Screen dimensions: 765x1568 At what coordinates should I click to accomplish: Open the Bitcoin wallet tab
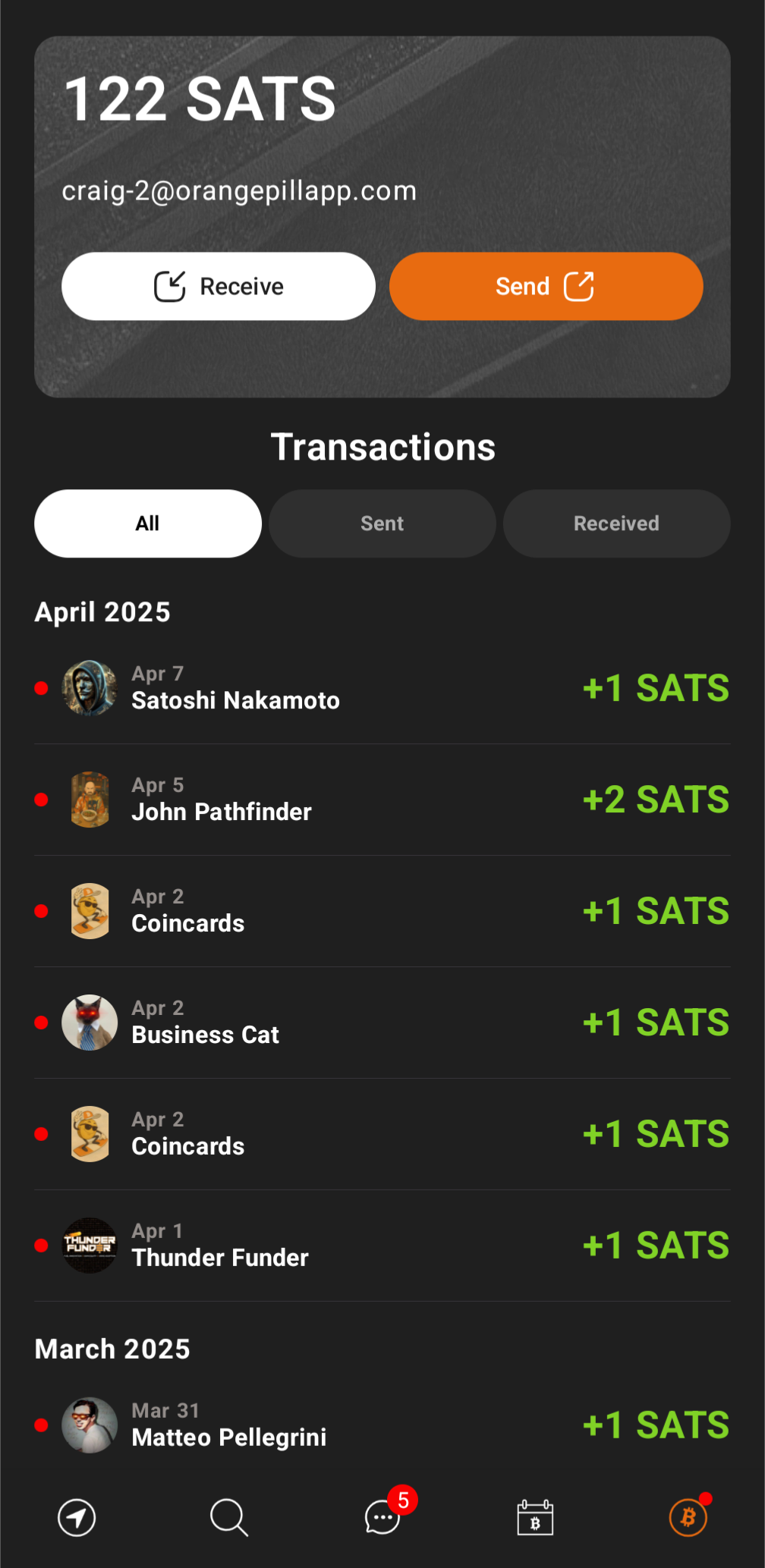point(688,1518)
